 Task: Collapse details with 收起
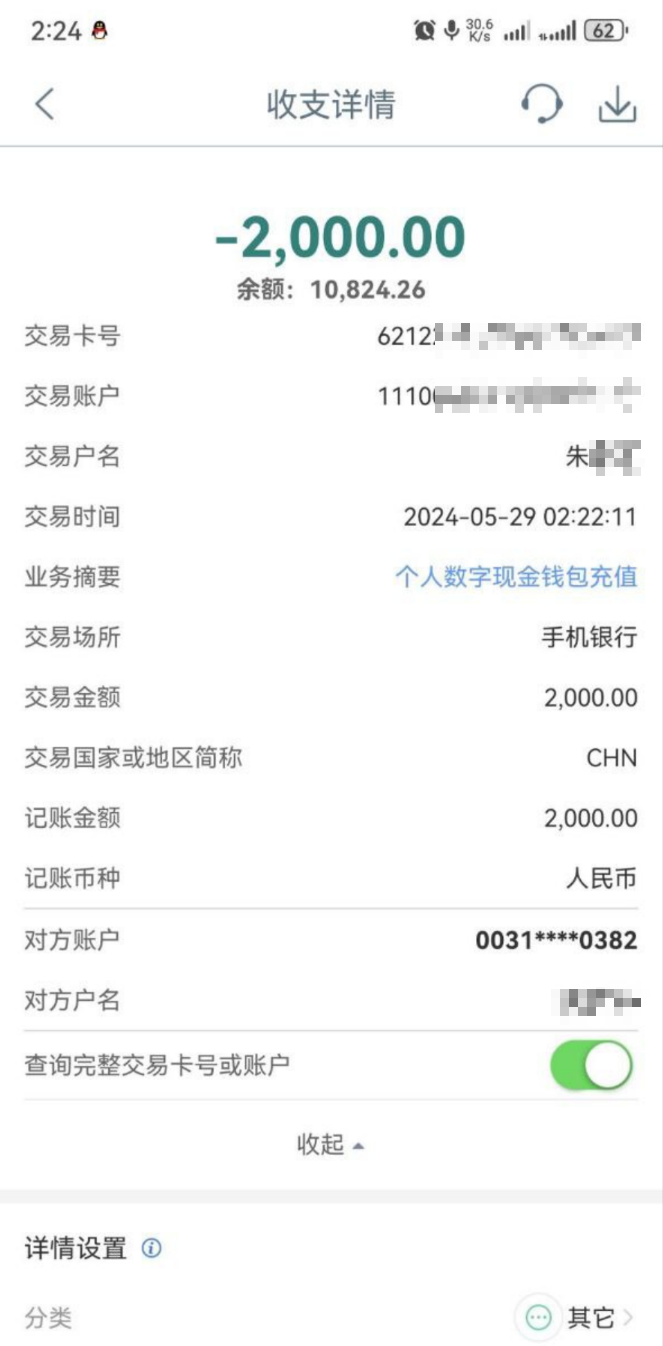(x=330, y=1145)
